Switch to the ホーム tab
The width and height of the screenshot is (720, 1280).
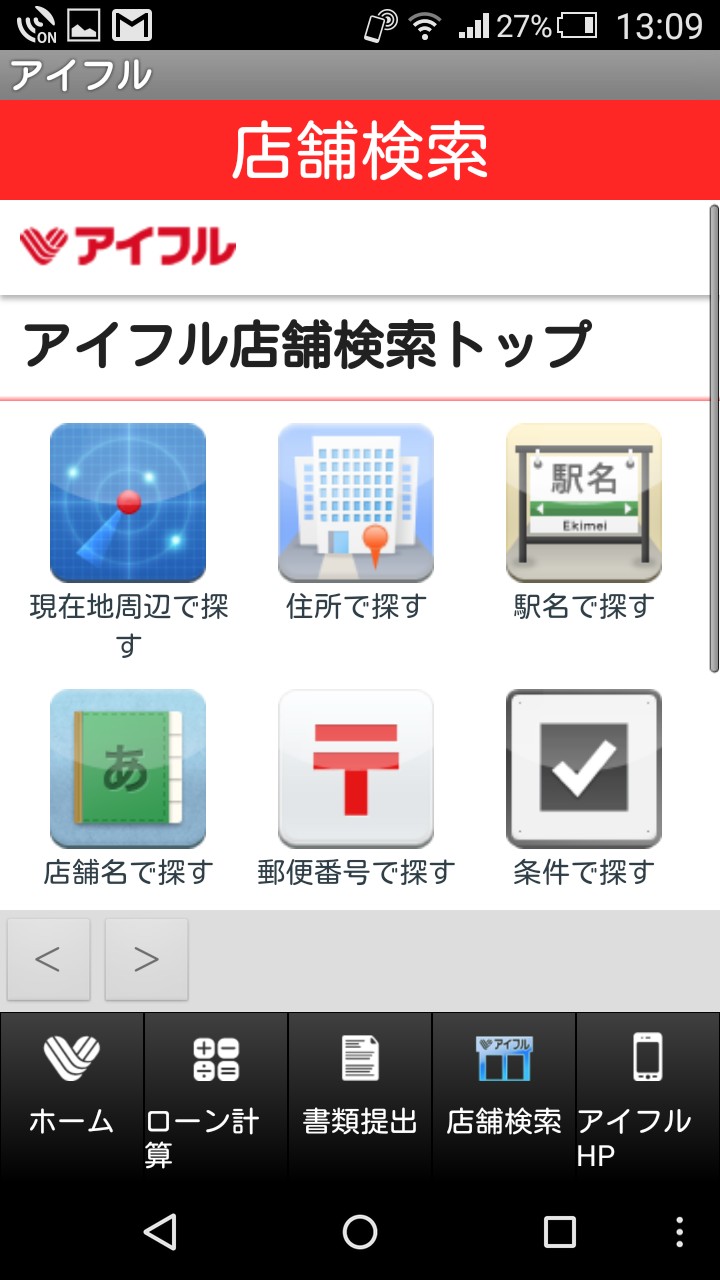72,1093
